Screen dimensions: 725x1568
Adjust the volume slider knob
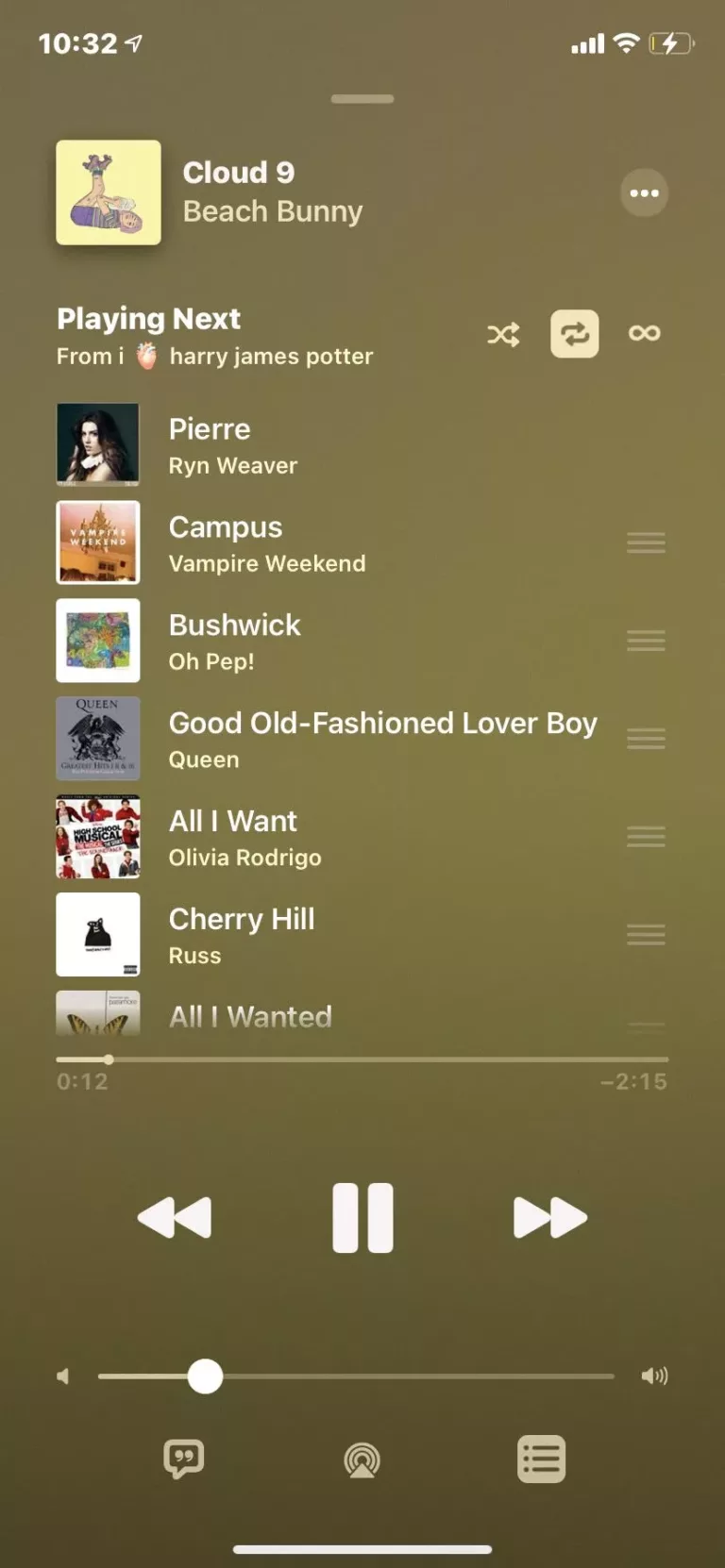(206, 1377)
